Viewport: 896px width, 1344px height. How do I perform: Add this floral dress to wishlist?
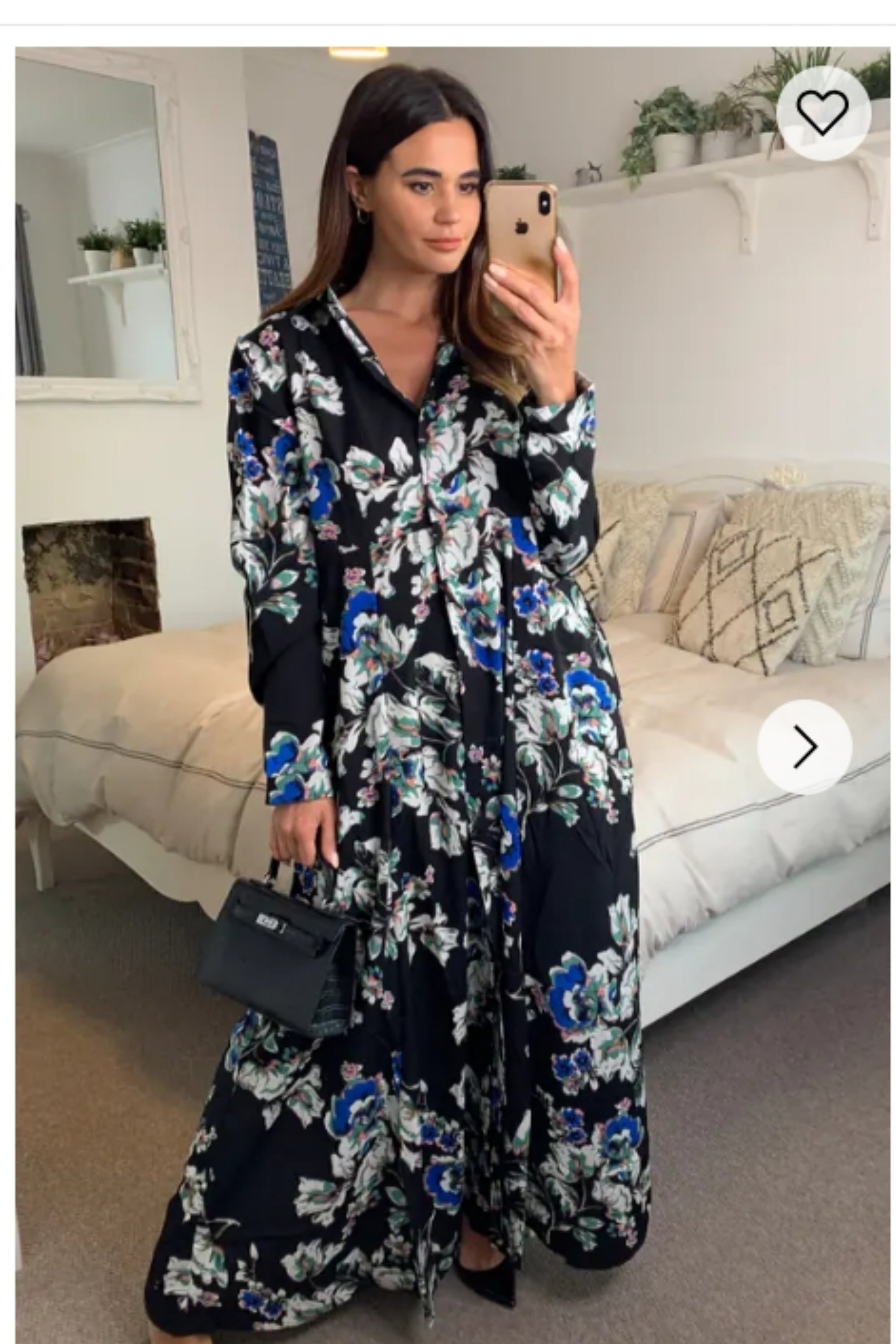click(x=823, y=112)
